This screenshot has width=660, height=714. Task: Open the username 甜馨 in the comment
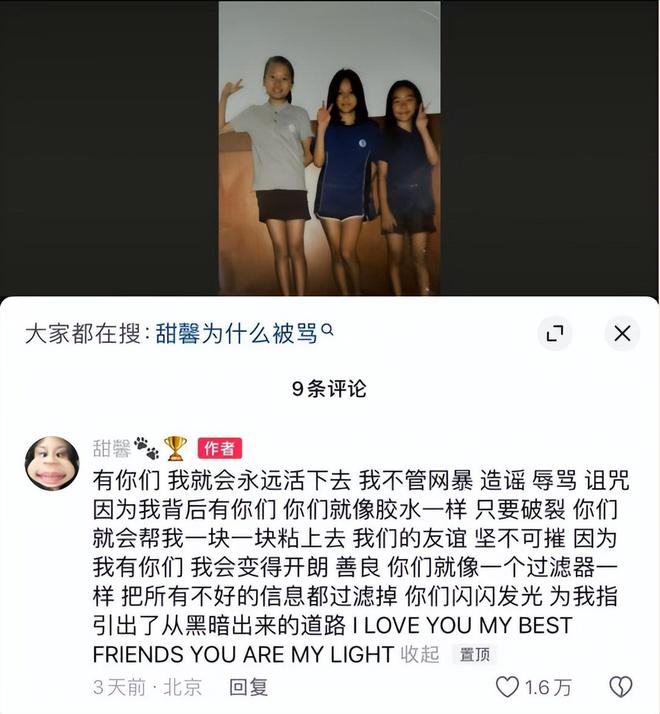pos(110,447)
